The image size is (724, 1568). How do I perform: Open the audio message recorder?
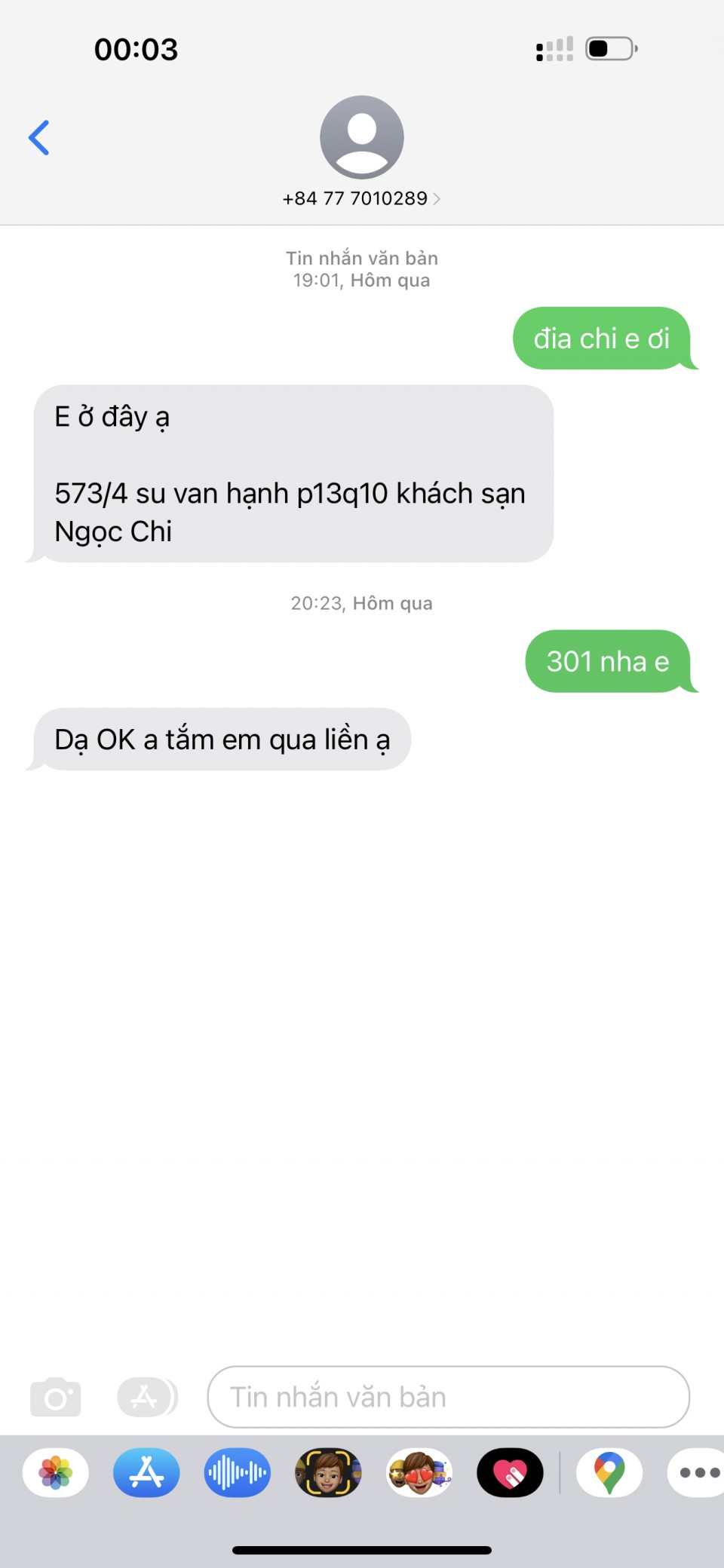(x=238, y=1472)
